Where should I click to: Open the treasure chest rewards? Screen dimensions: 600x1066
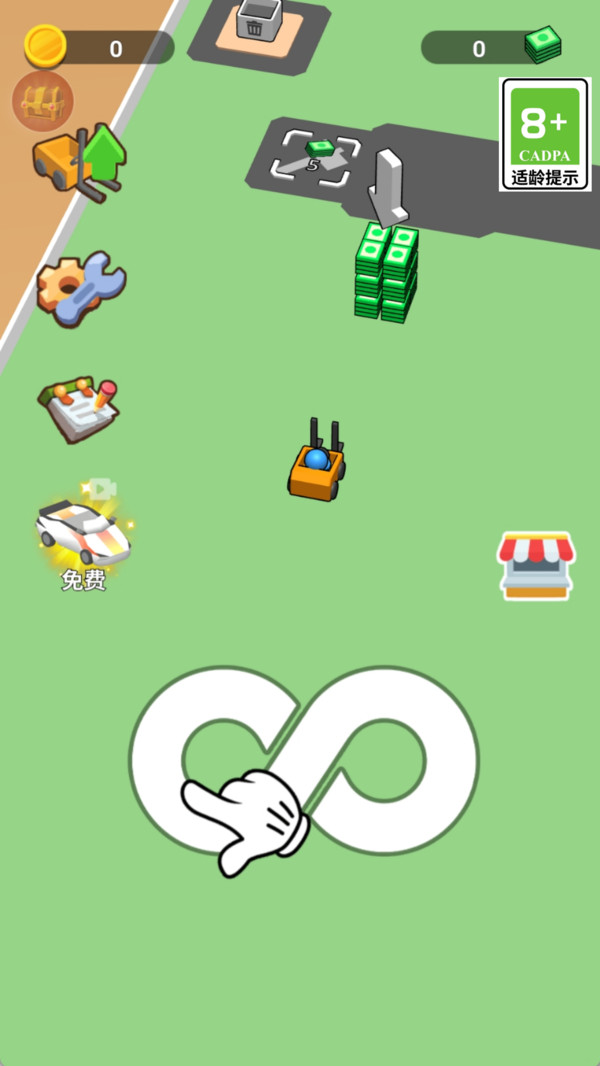click(x=43, y=101)
